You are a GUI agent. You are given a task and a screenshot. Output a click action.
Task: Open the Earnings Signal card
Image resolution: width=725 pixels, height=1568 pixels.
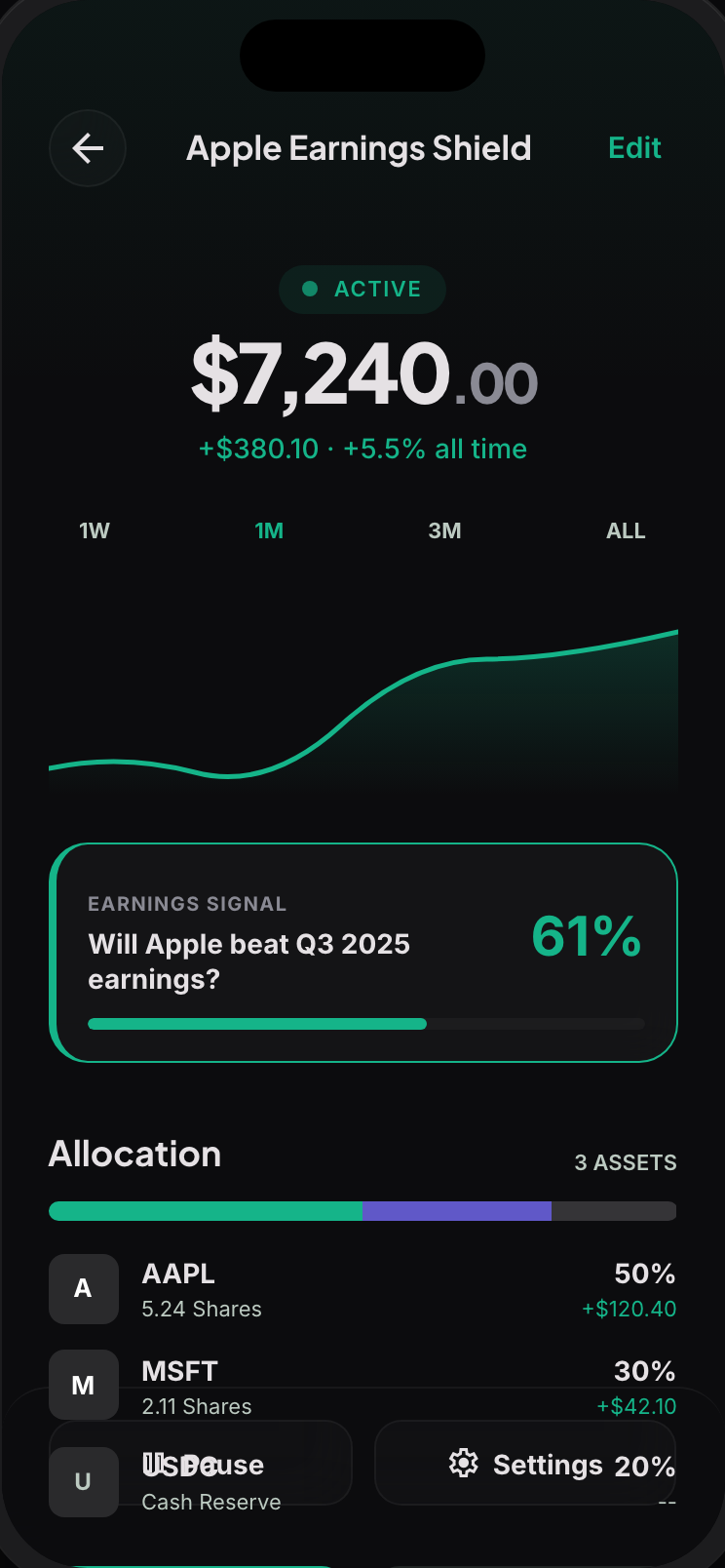pyautogui.click(x=362, y=953)
